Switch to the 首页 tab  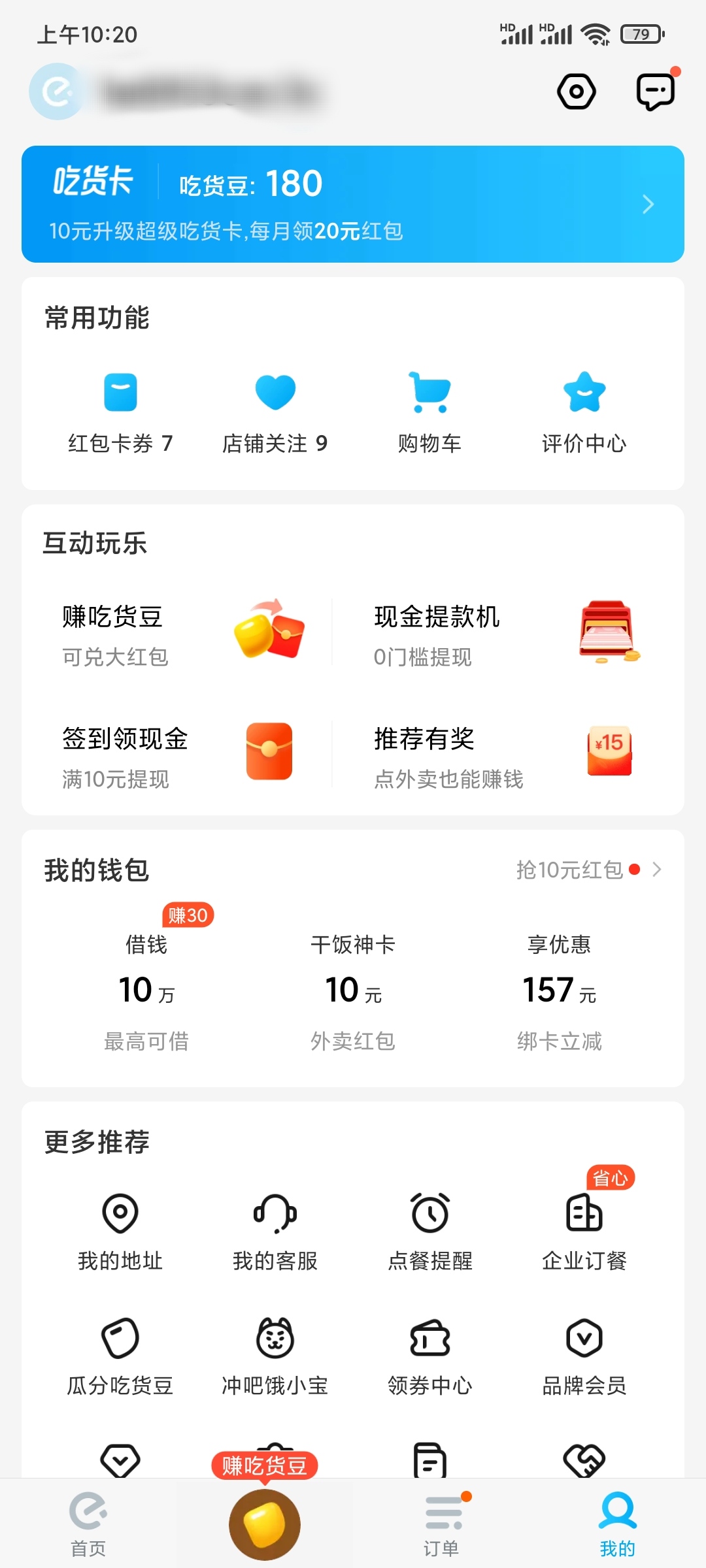pyautogui.click(x=88, y=1522)
